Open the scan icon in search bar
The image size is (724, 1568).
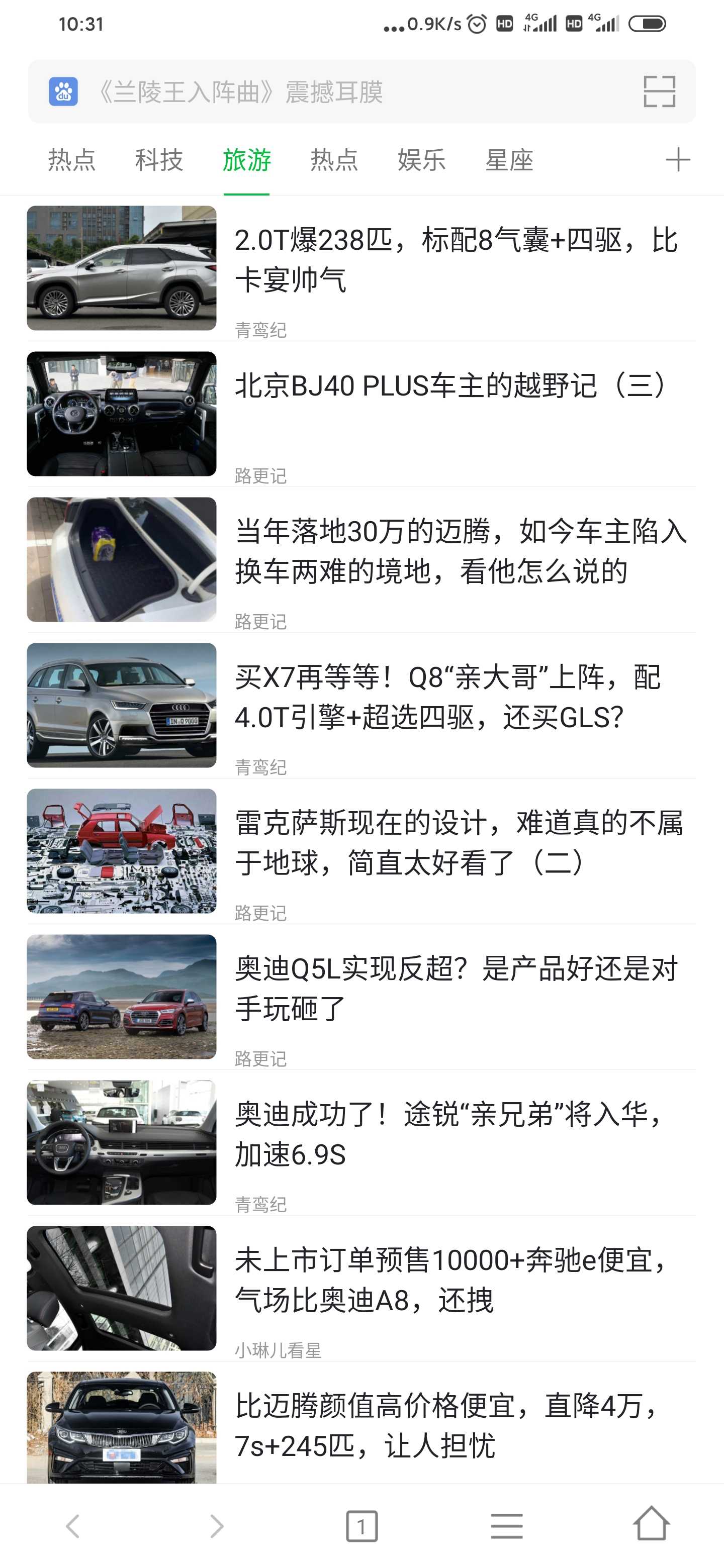(x=660, y=91)
